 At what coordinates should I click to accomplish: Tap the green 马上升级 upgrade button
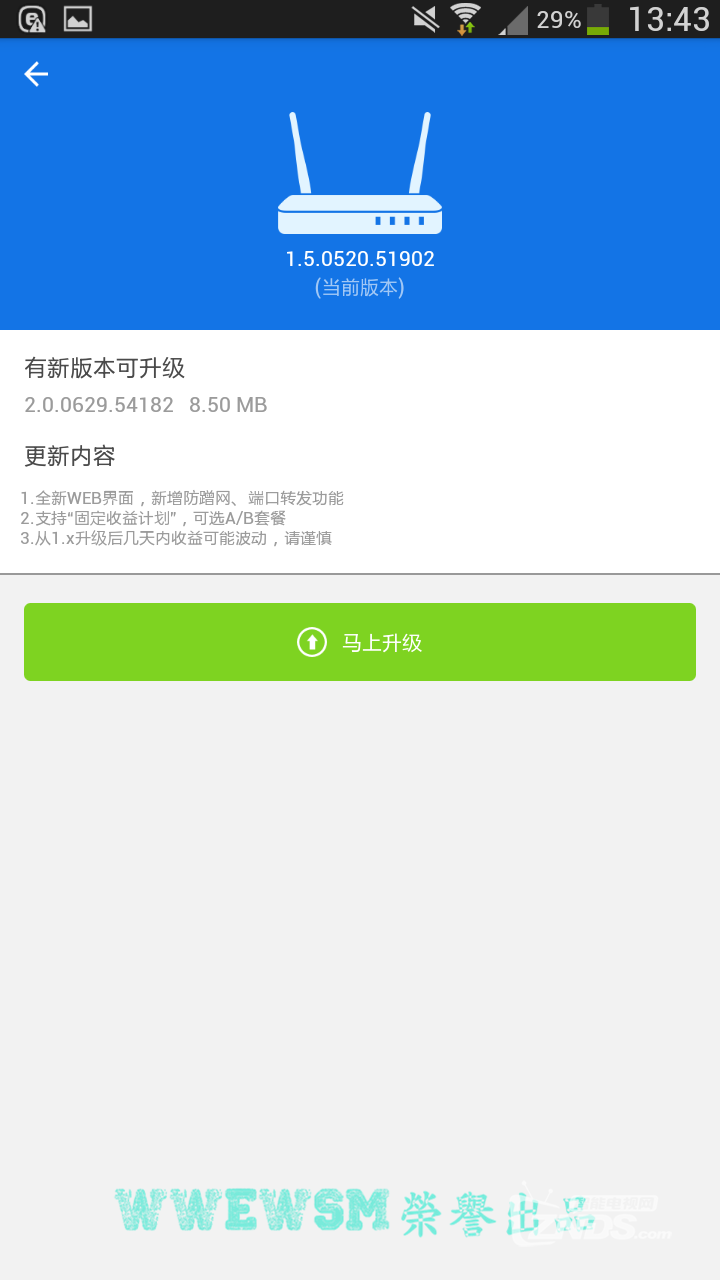click(x=360, y=642)
